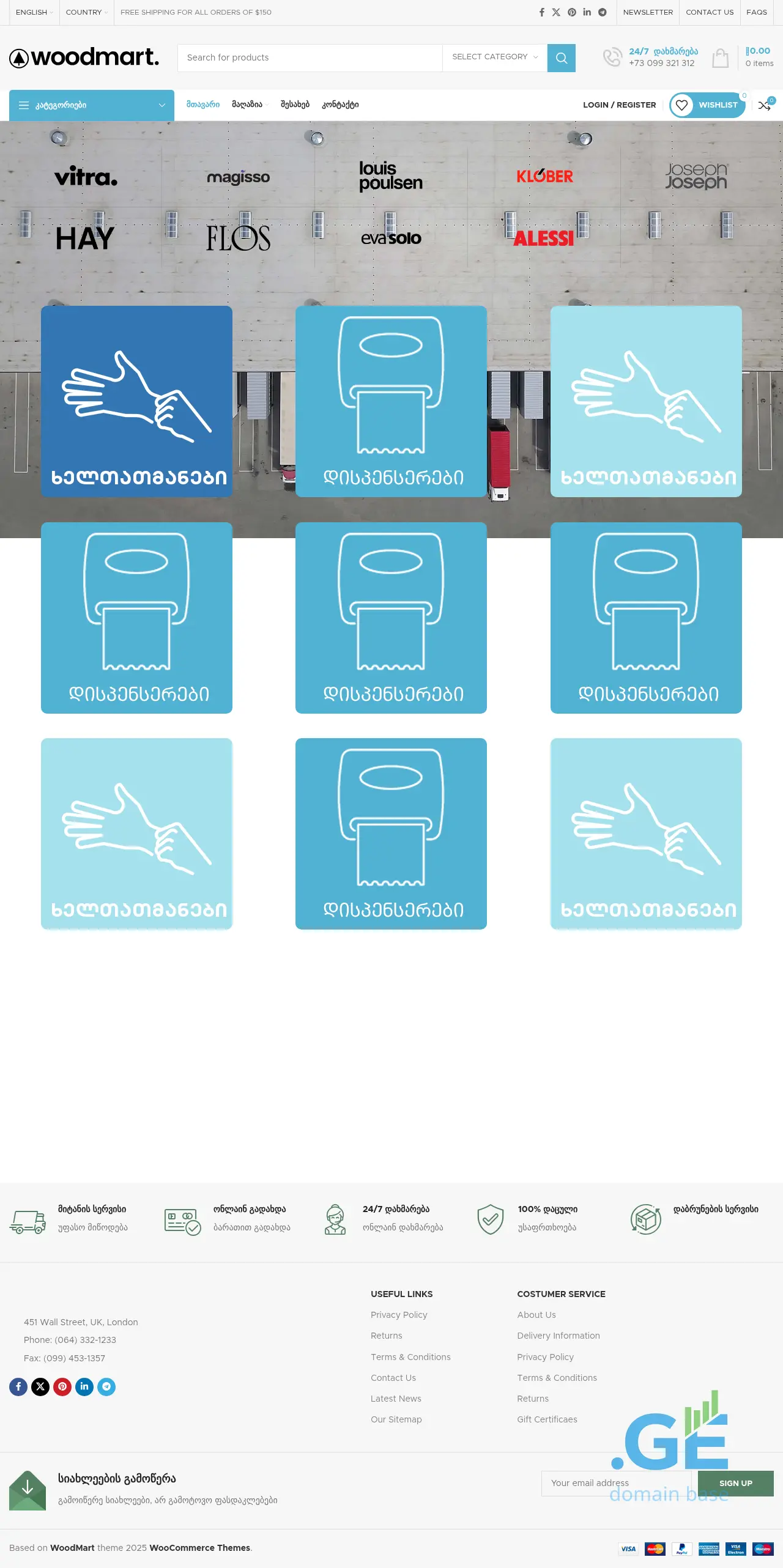Open FAQS in the top bar
The height and width of the screenshot is (1568, 783).
pyautogui.click(x=756, y=12)
